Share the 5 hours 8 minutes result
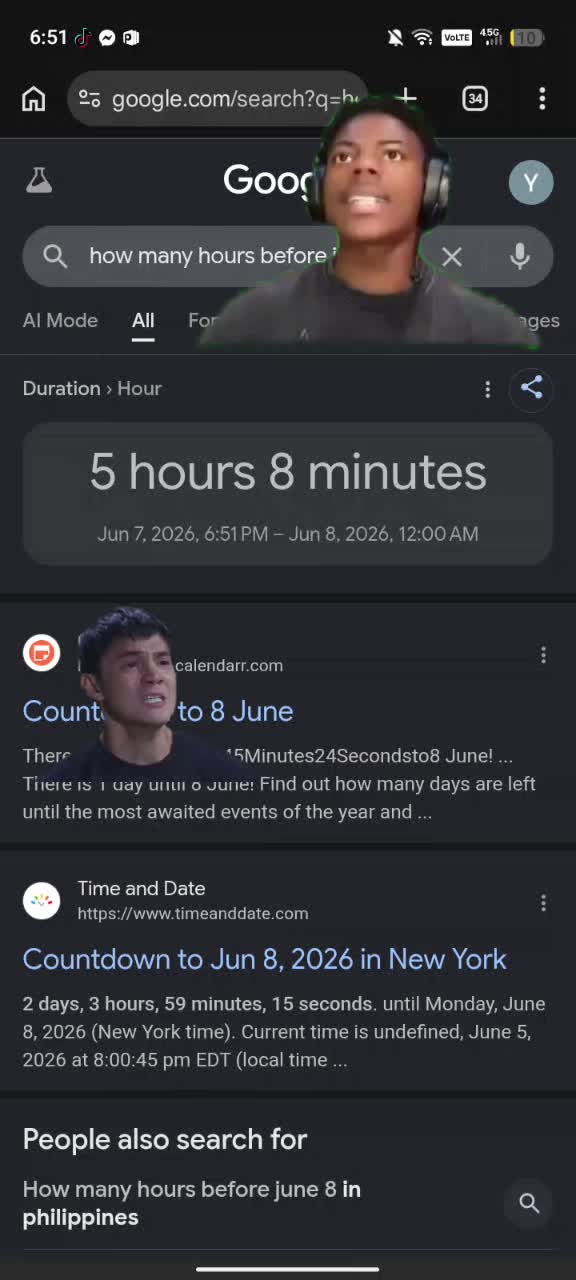576x1280 pixels. pyautogui.click(x=532, y=388)
